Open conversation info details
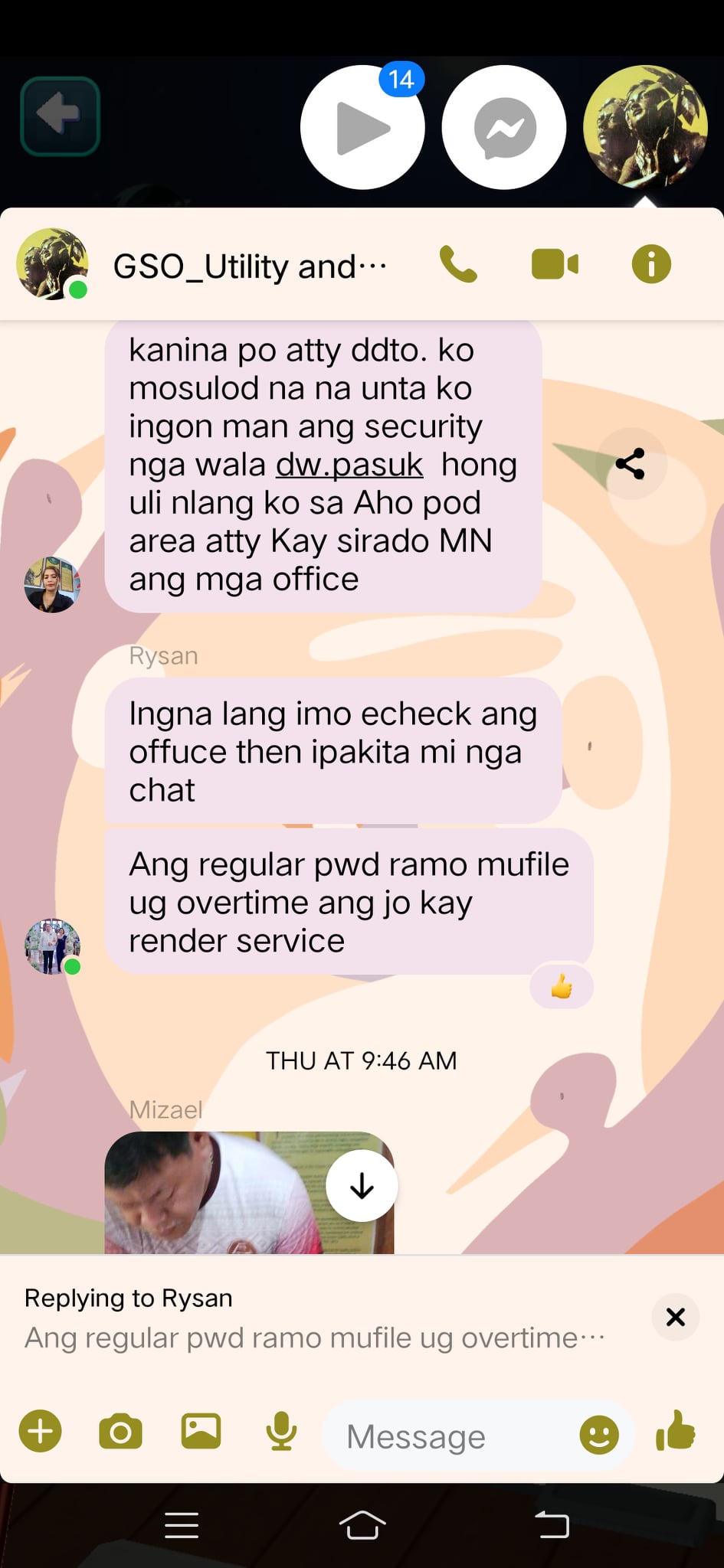The image size is (724, 1568). (x=651, y=265)
